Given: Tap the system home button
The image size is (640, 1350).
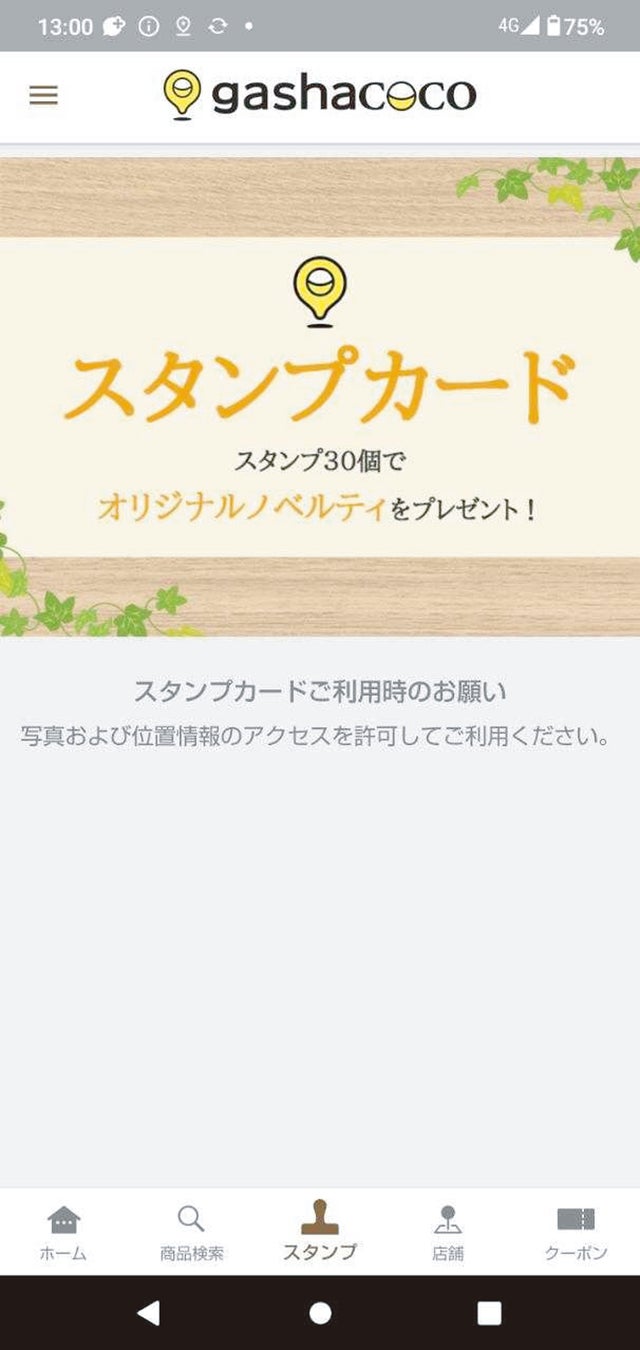Looking at the screenshot, I should tap(320, 1313).
